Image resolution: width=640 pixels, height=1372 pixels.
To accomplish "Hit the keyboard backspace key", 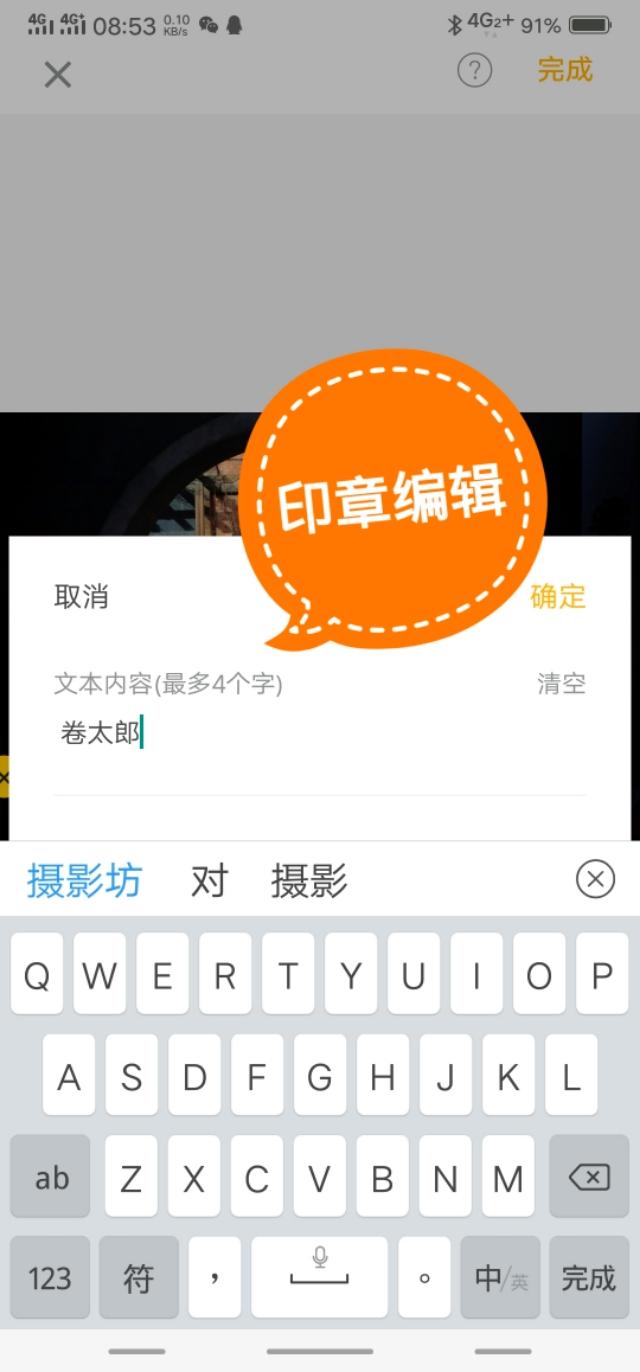I will [x=589, y=1176].
